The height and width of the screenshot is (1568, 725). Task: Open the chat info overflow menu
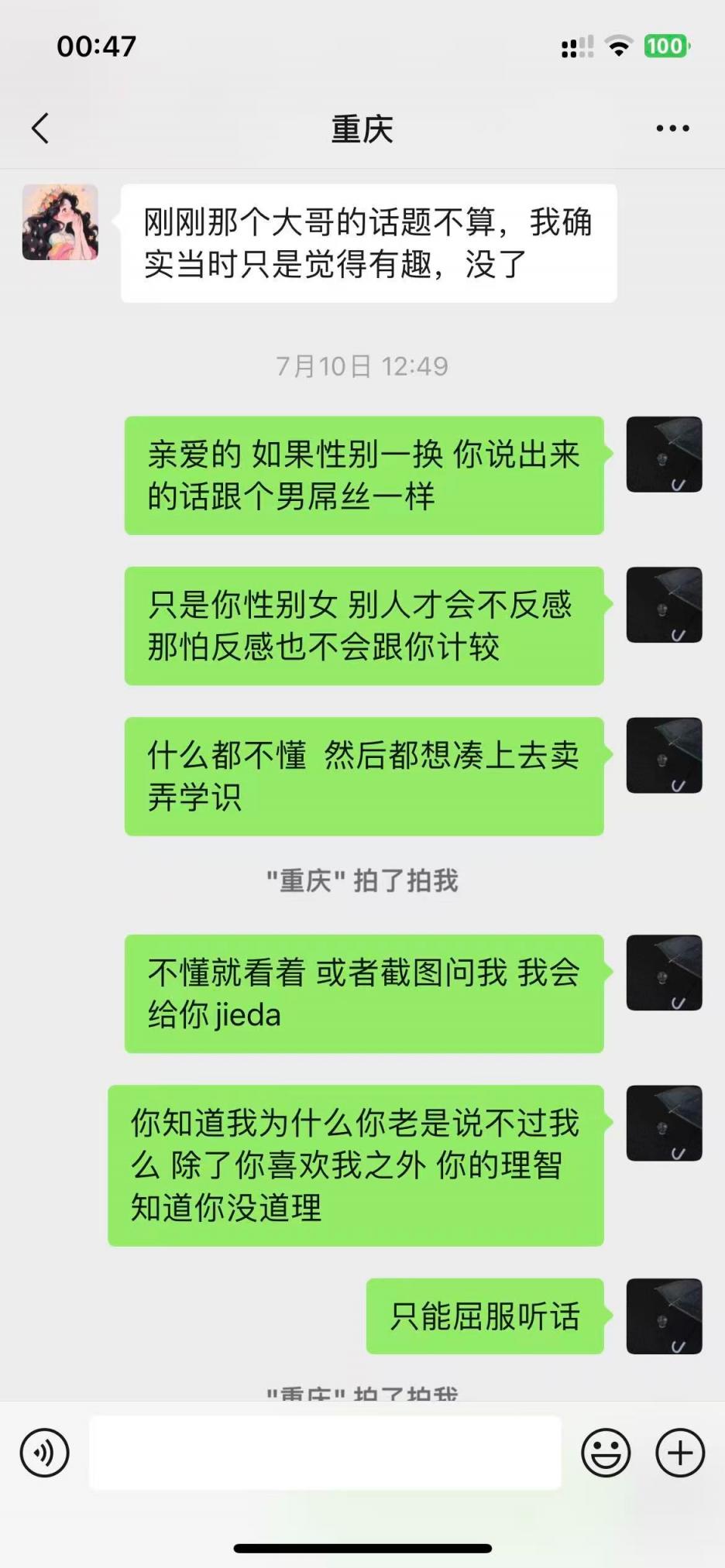click(x=672, y=129)
